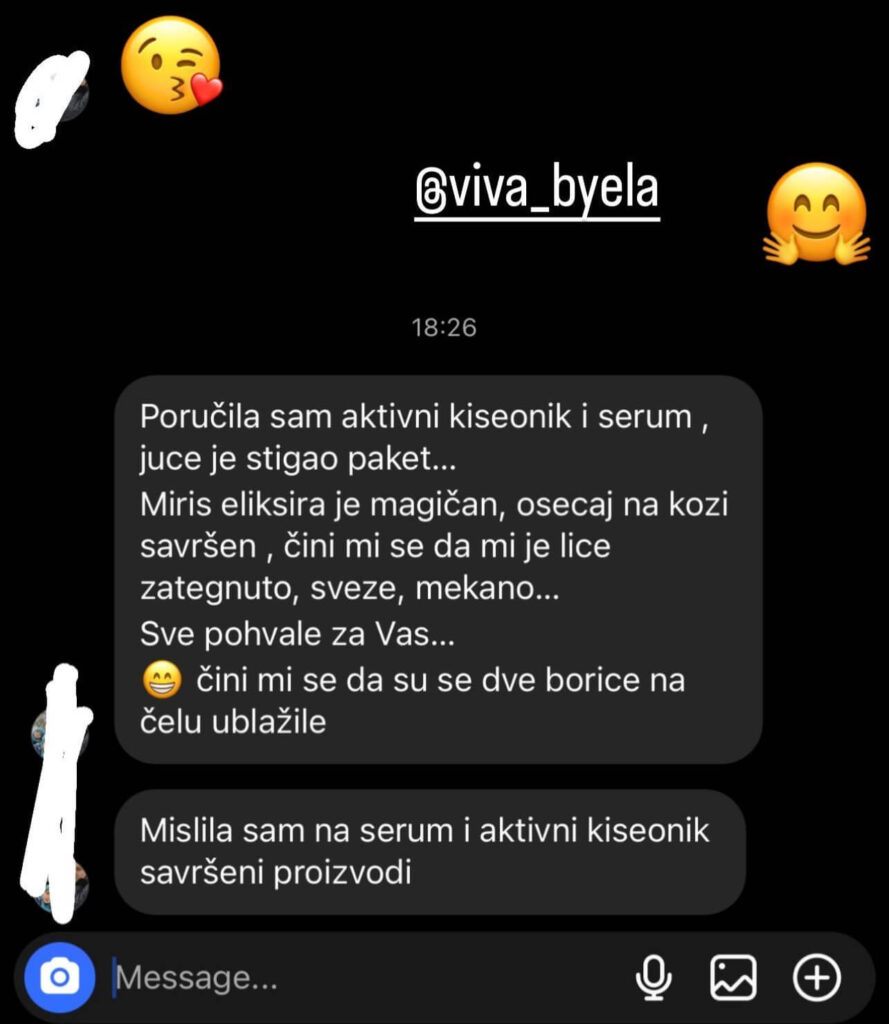
Task: Select the microphone to record a voice message
Action: [655, 978]
